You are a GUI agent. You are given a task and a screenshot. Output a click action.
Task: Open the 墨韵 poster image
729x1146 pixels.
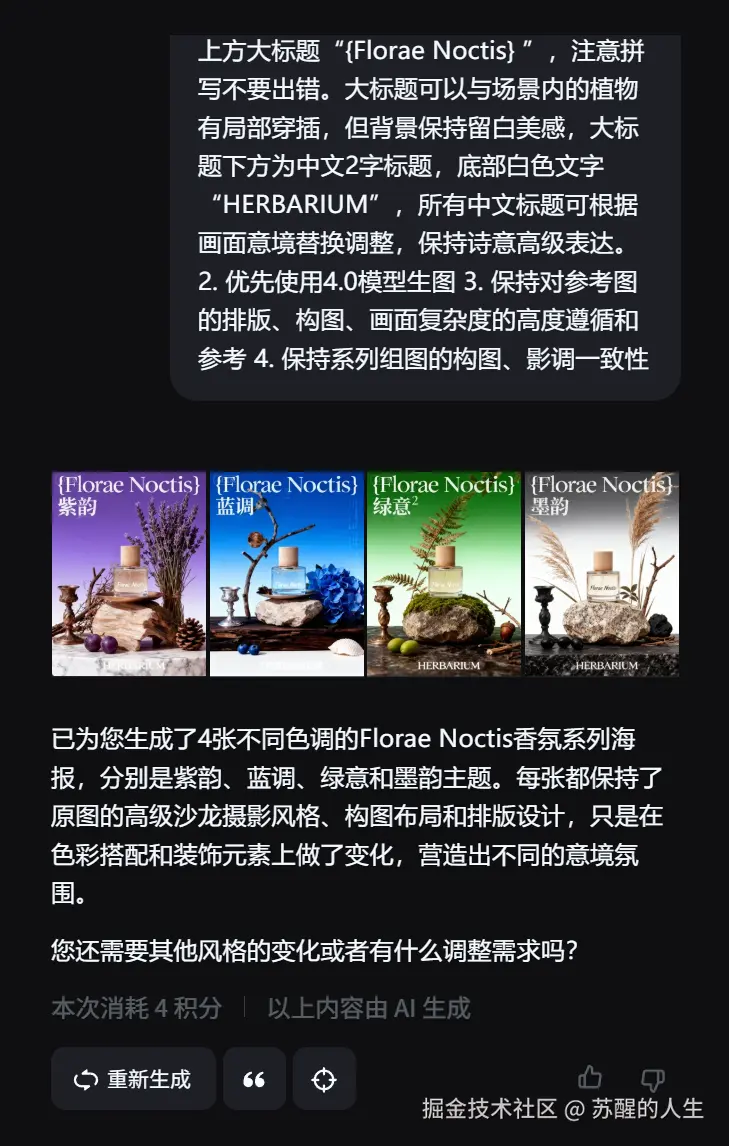602,574
